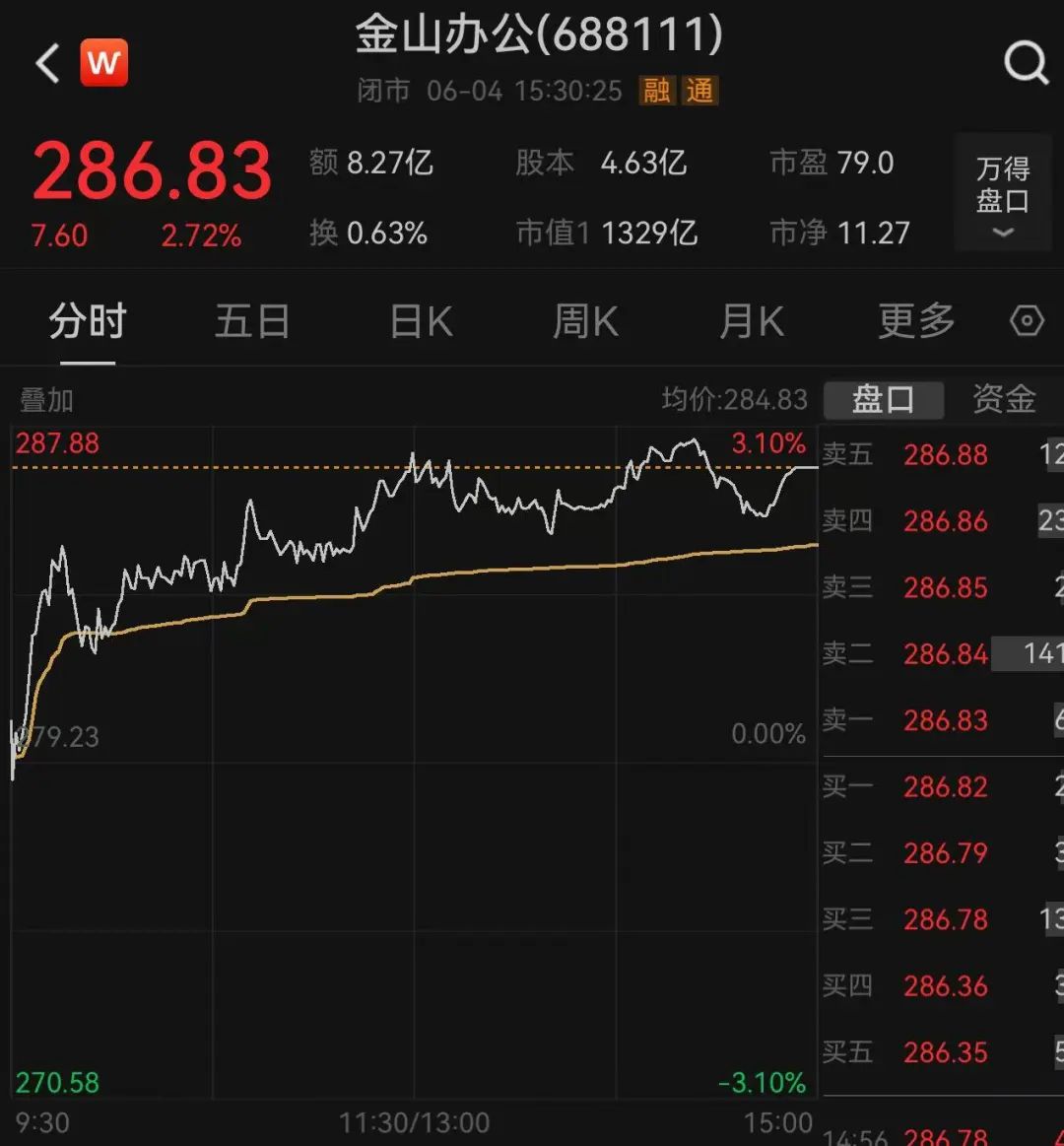Select the 周K chart tab

(x=585, y=322)
